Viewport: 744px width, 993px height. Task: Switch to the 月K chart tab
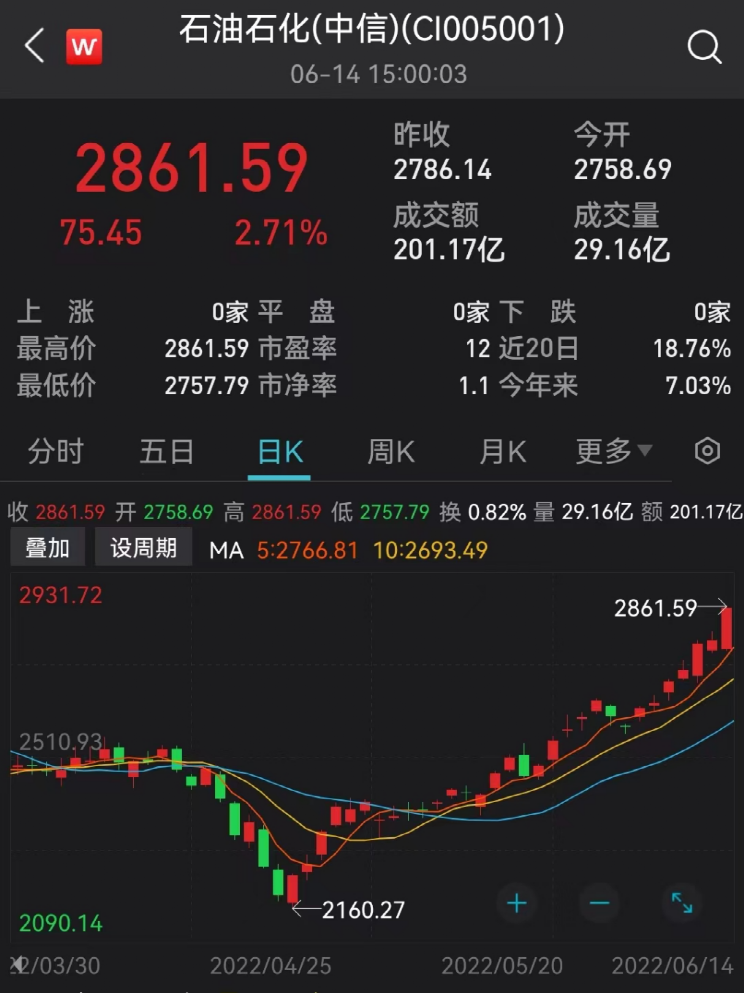pyautogui.click(x=503, y=452)
